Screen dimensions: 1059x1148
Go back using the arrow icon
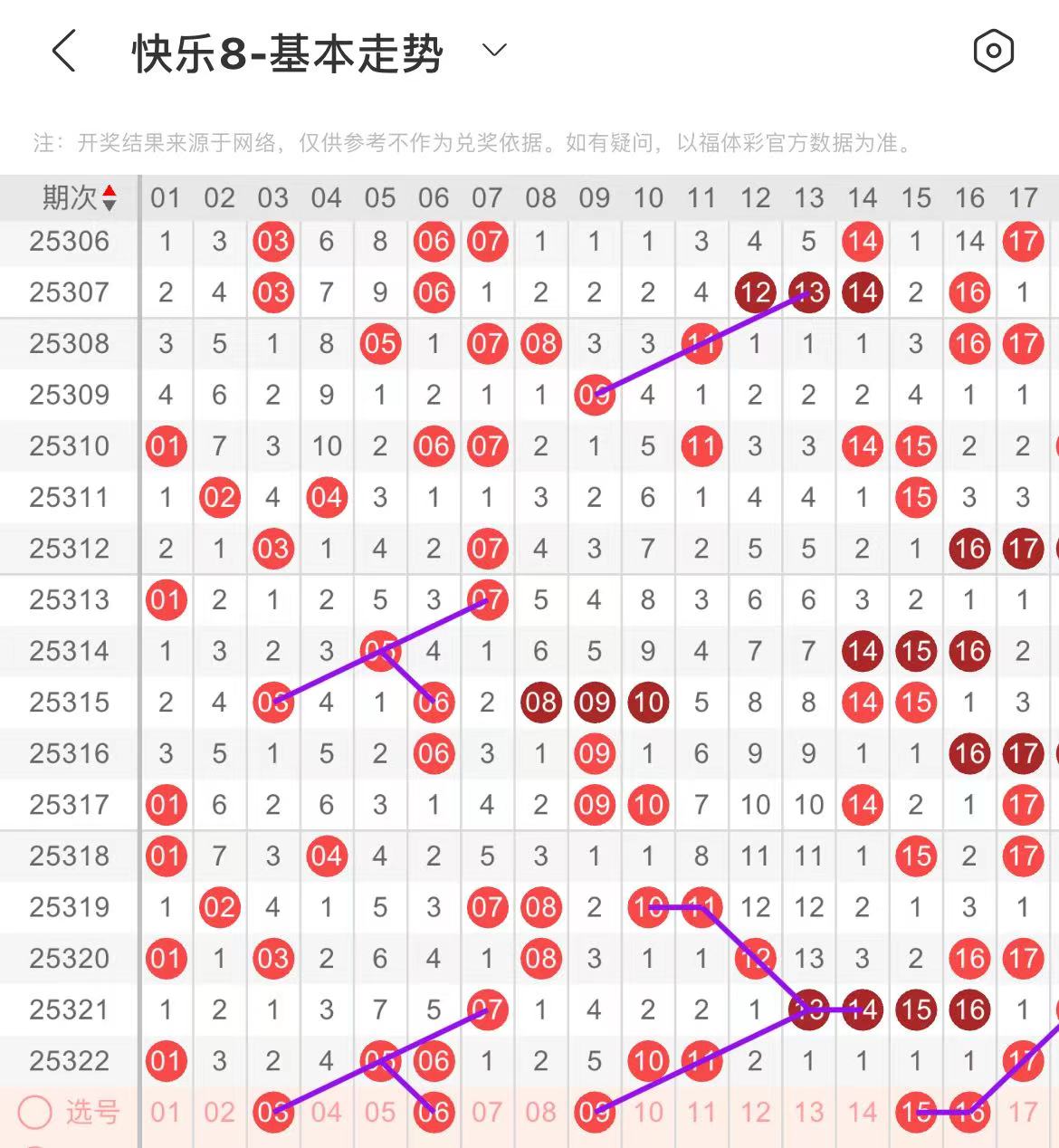(63, 51)
